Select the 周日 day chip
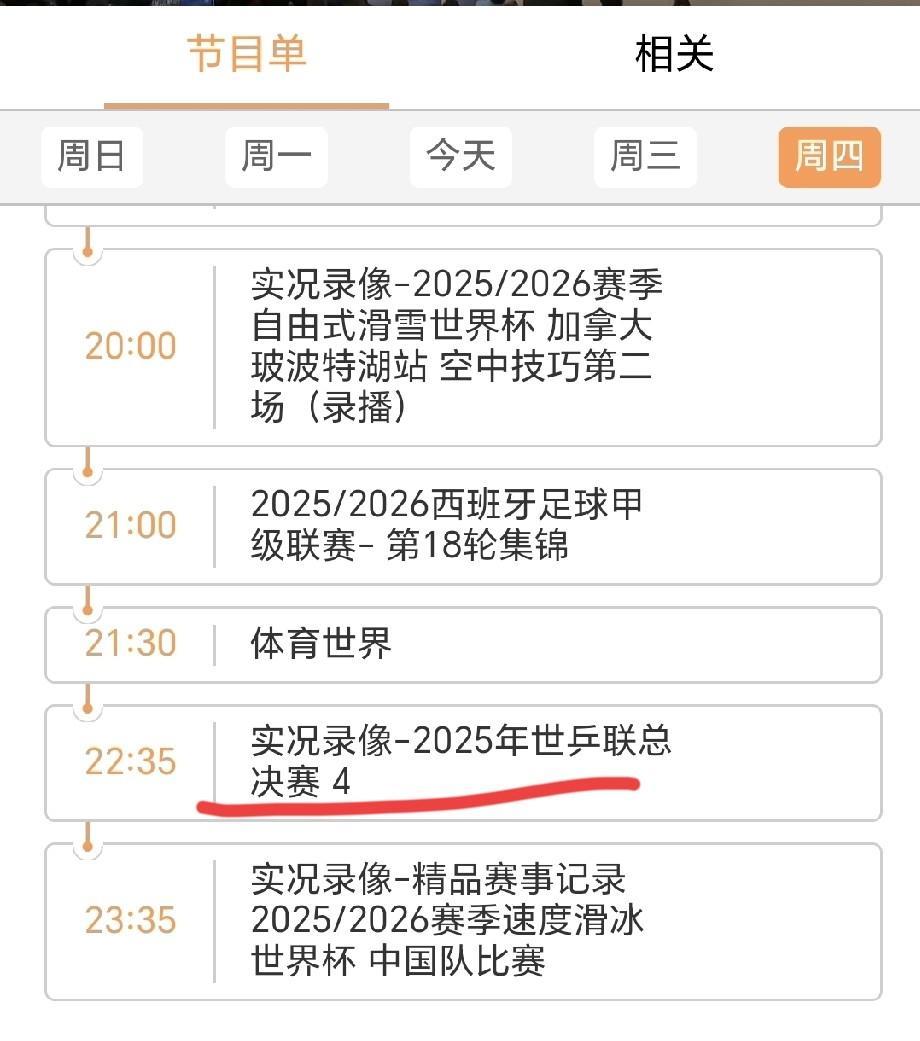Viewport: 920px width, 1041px height. (x=92, y=157)
